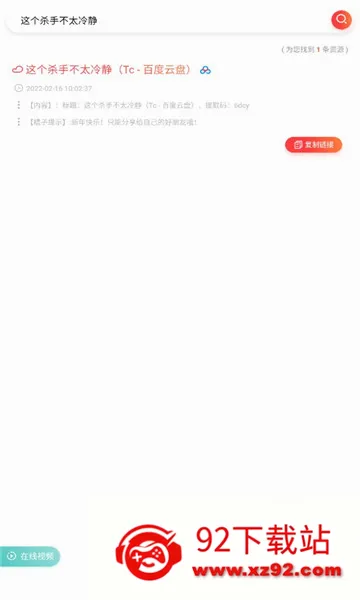
Task: Tap the red search icon button
Action: click(341, 20)
